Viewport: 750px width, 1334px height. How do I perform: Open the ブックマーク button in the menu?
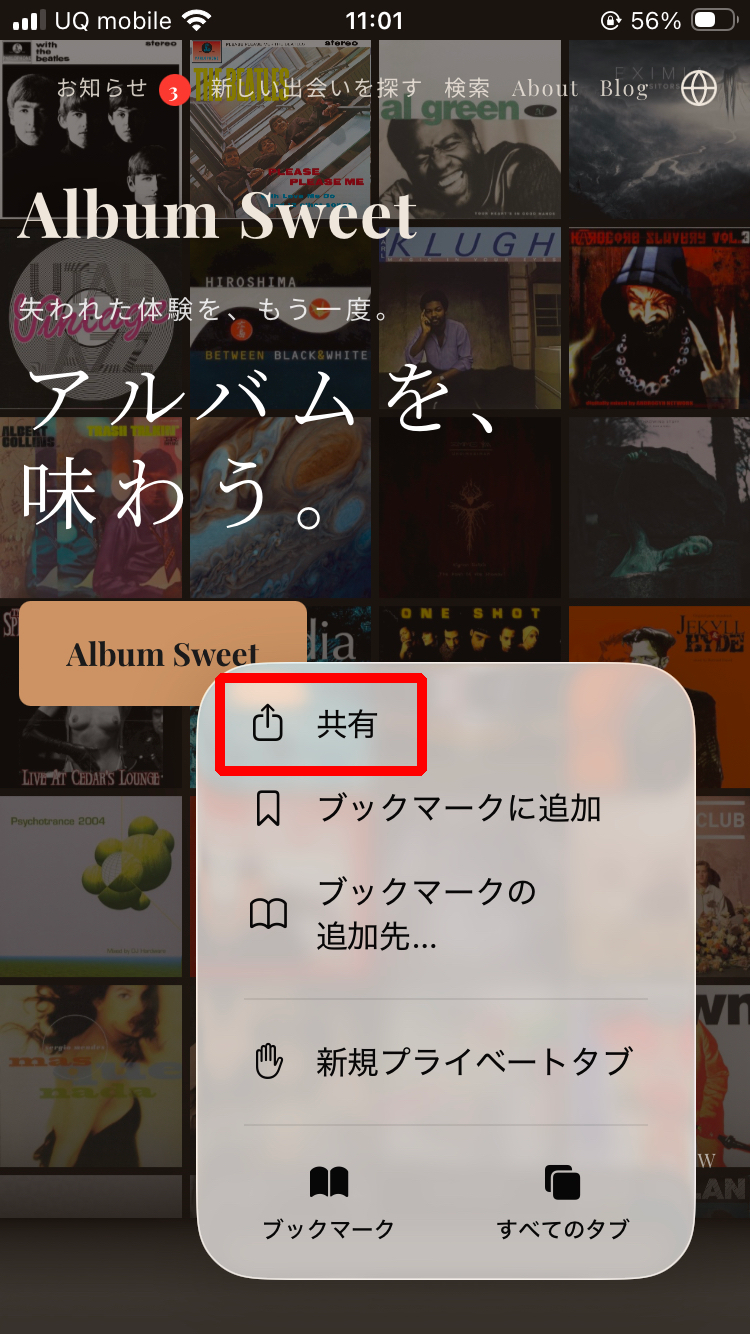pyautogui.click(x=328, y=1203)
